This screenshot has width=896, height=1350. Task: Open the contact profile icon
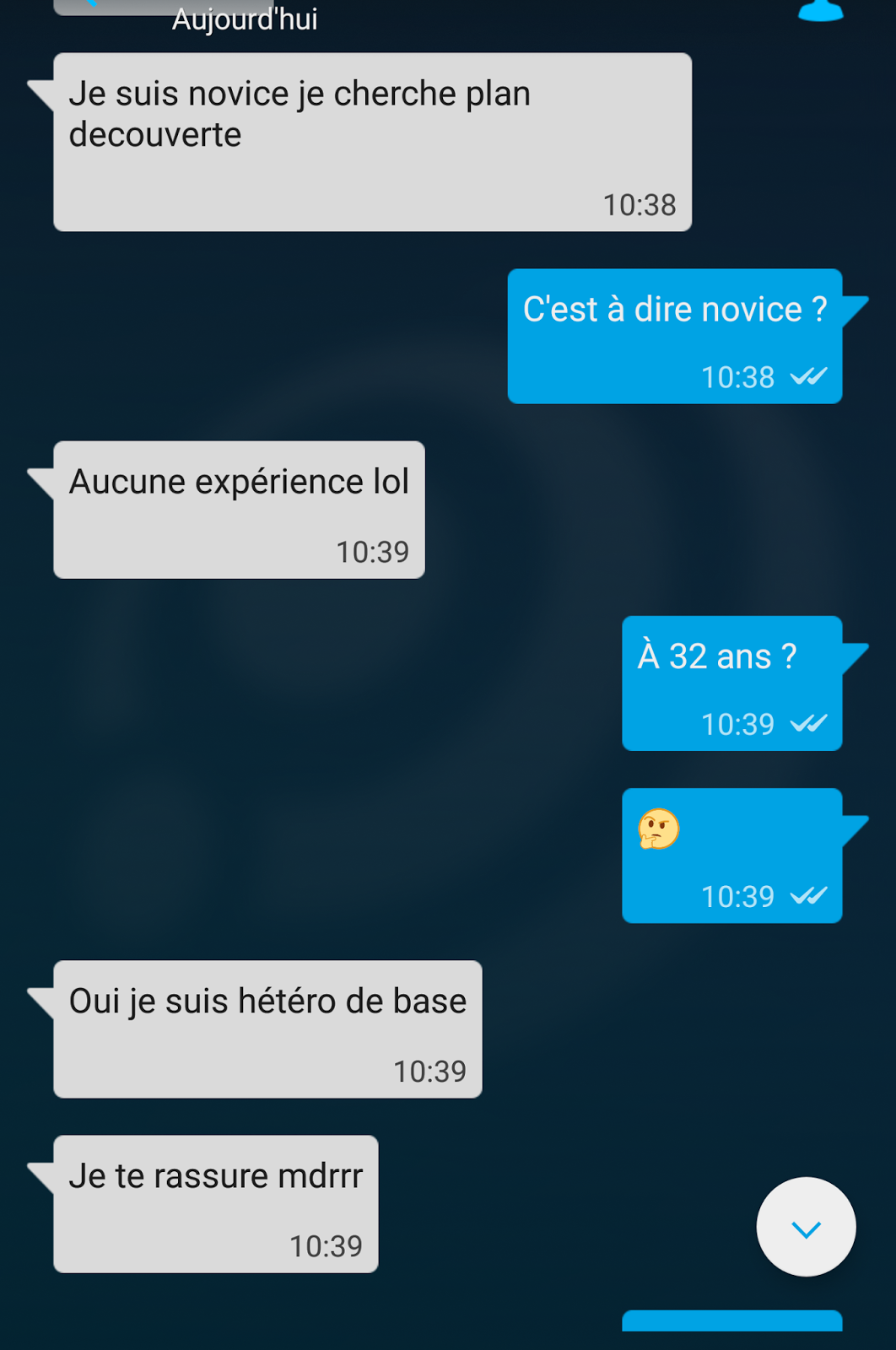click(820, 10)
